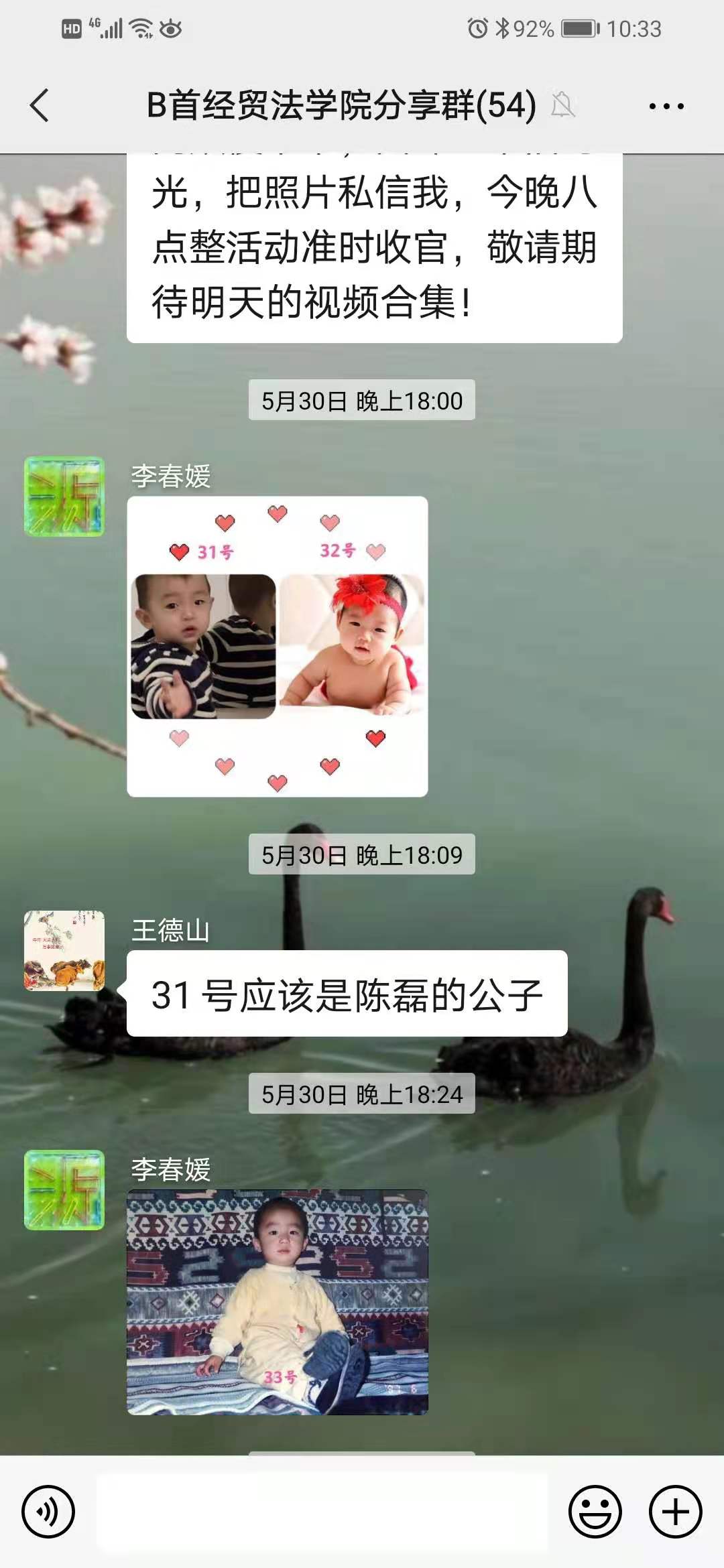Open the 31号 and 32号 baby photo collage
The height and width of the screenshot is (1568, 724).
(x=277, y=646)
